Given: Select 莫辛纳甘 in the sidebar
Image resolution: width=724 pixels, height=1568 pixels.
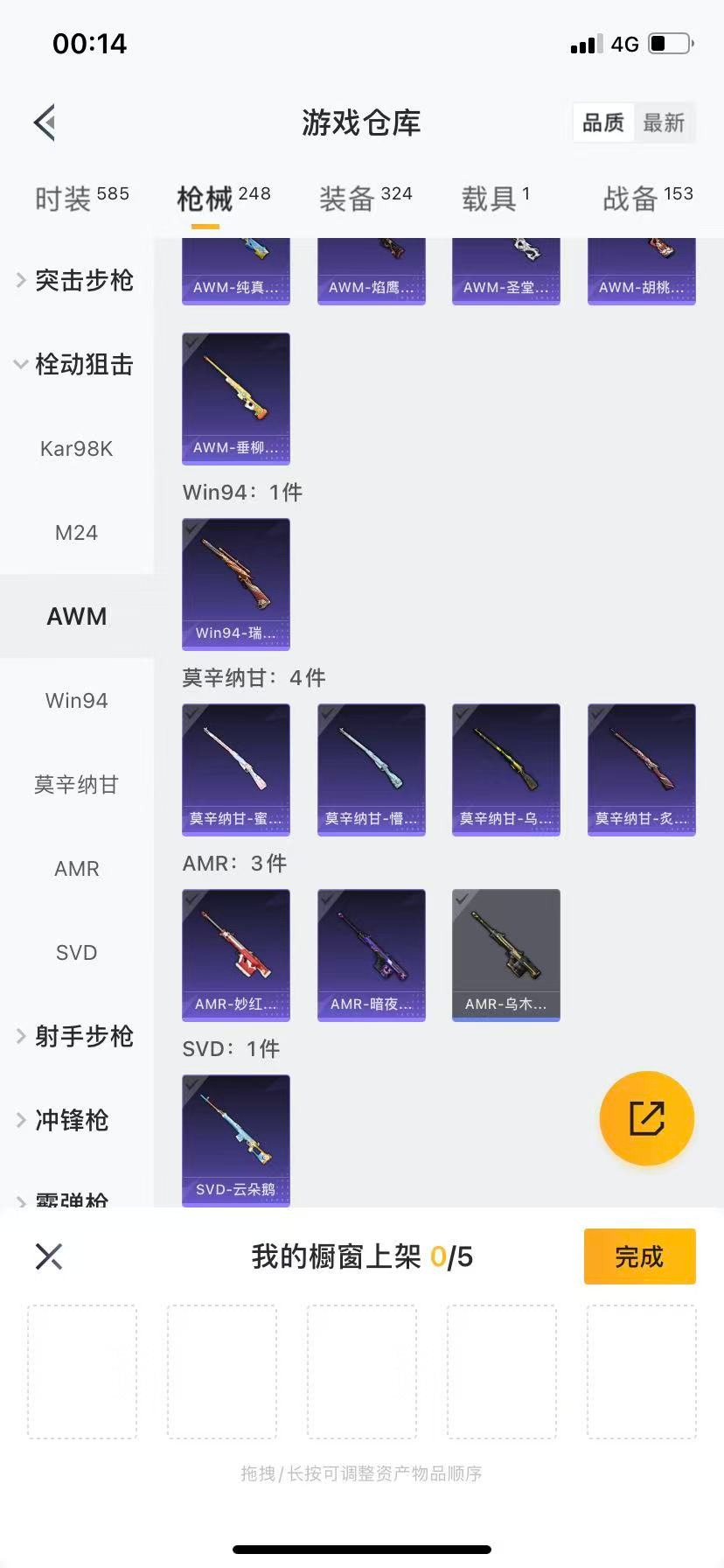Looking at the screenshot, I should [76, 785].
